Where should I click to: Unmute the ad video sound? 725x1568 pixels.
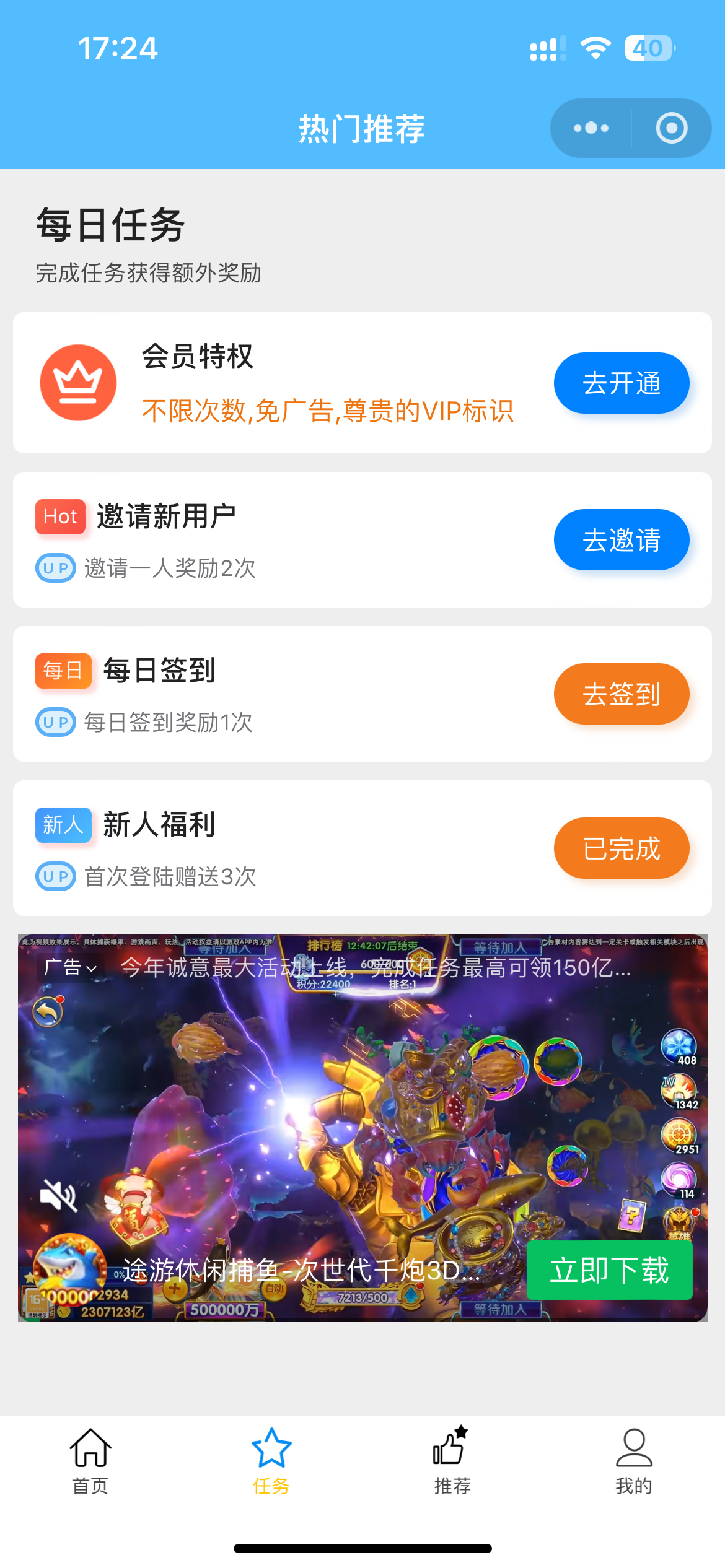coord(58,1195)
